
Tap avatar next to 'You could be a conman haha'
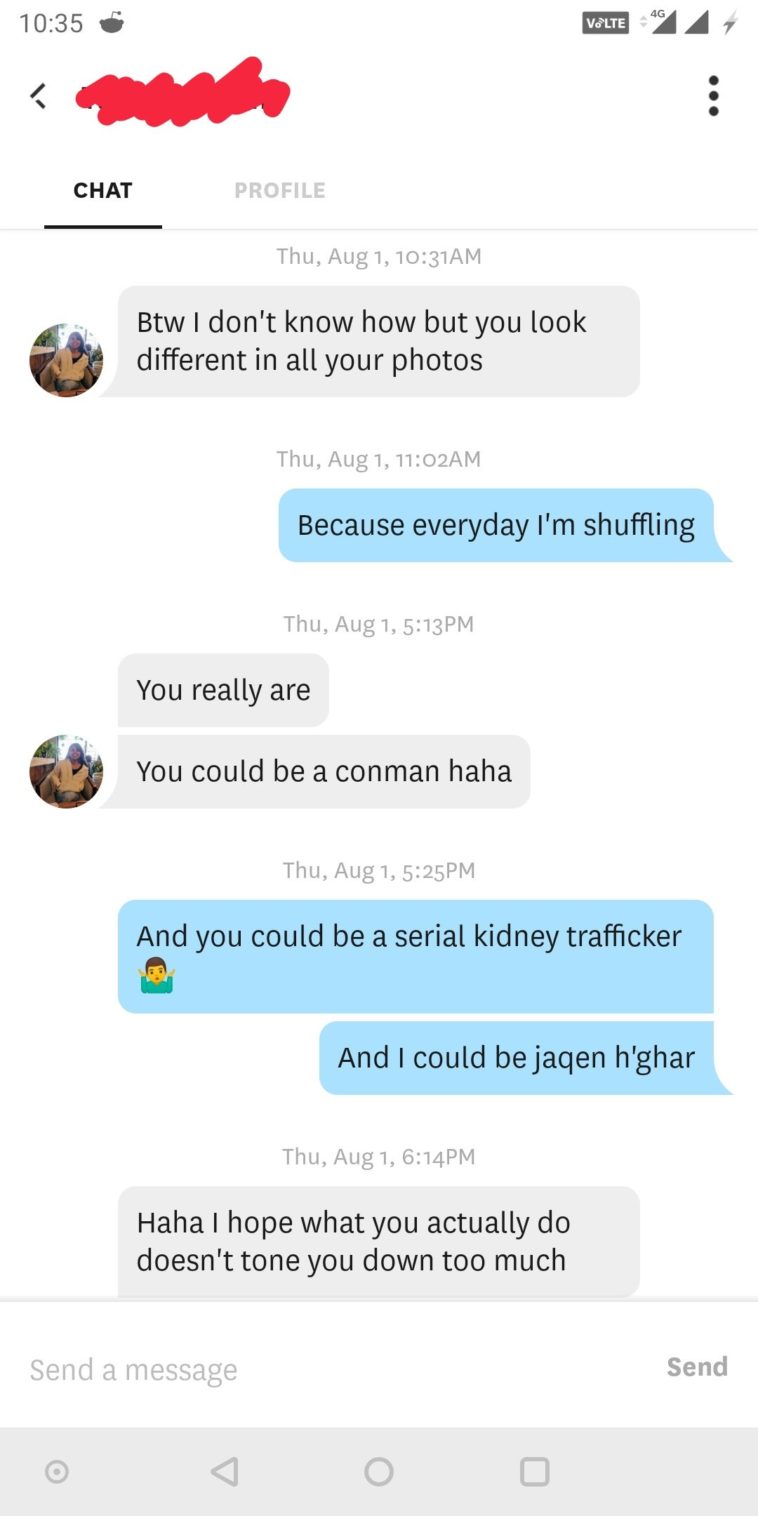click(x=66, y=771)
